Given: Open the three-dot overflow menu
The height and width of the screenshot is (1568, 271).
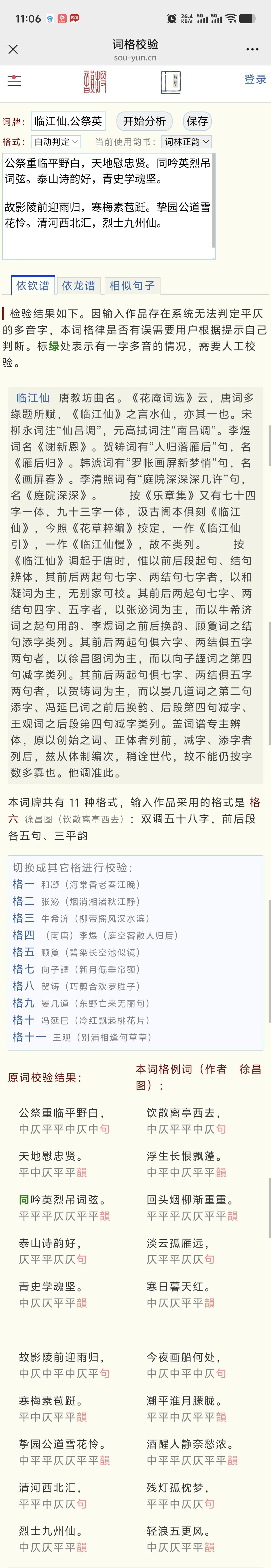Looking at the screenshot, I should point(252,49).
